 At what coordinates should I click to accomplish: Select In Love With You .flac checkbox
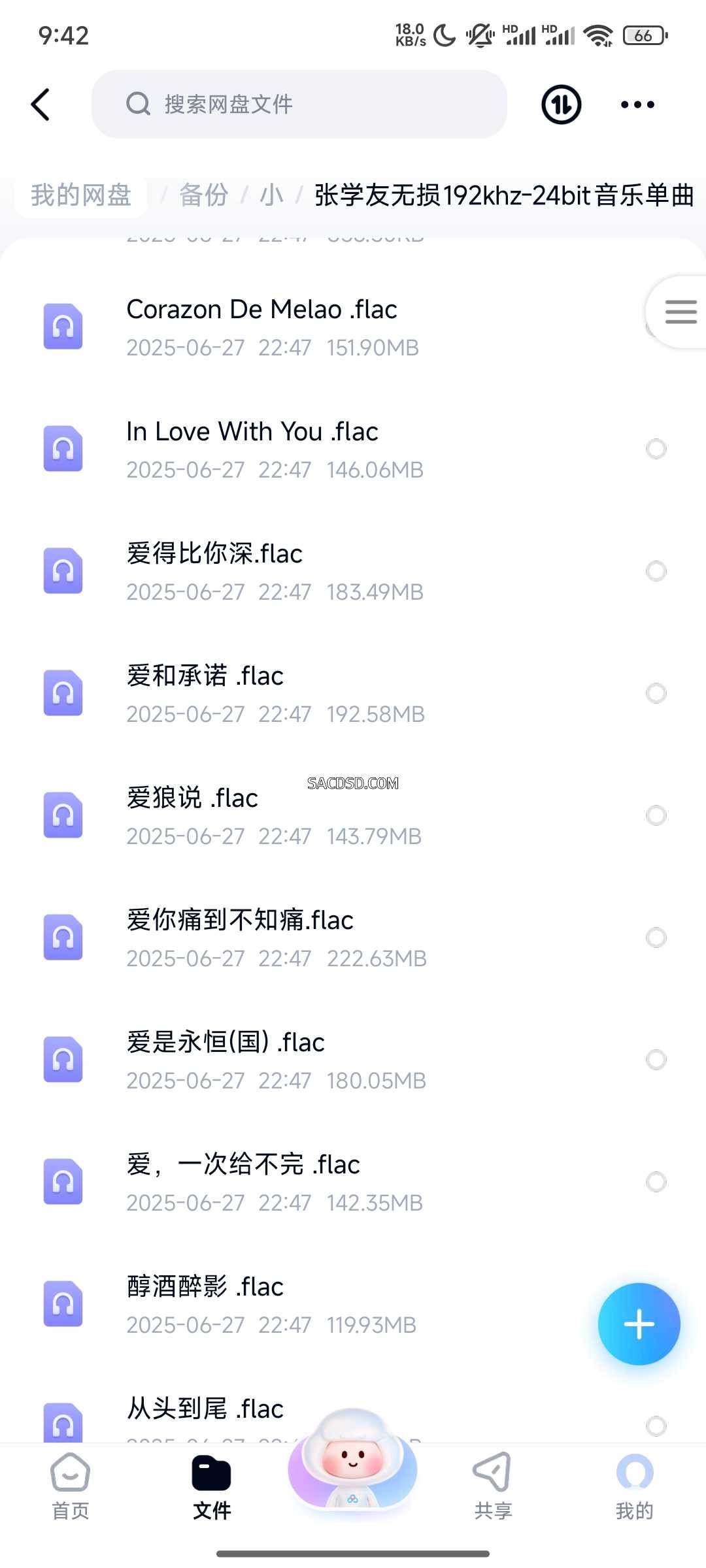(656, 449)
